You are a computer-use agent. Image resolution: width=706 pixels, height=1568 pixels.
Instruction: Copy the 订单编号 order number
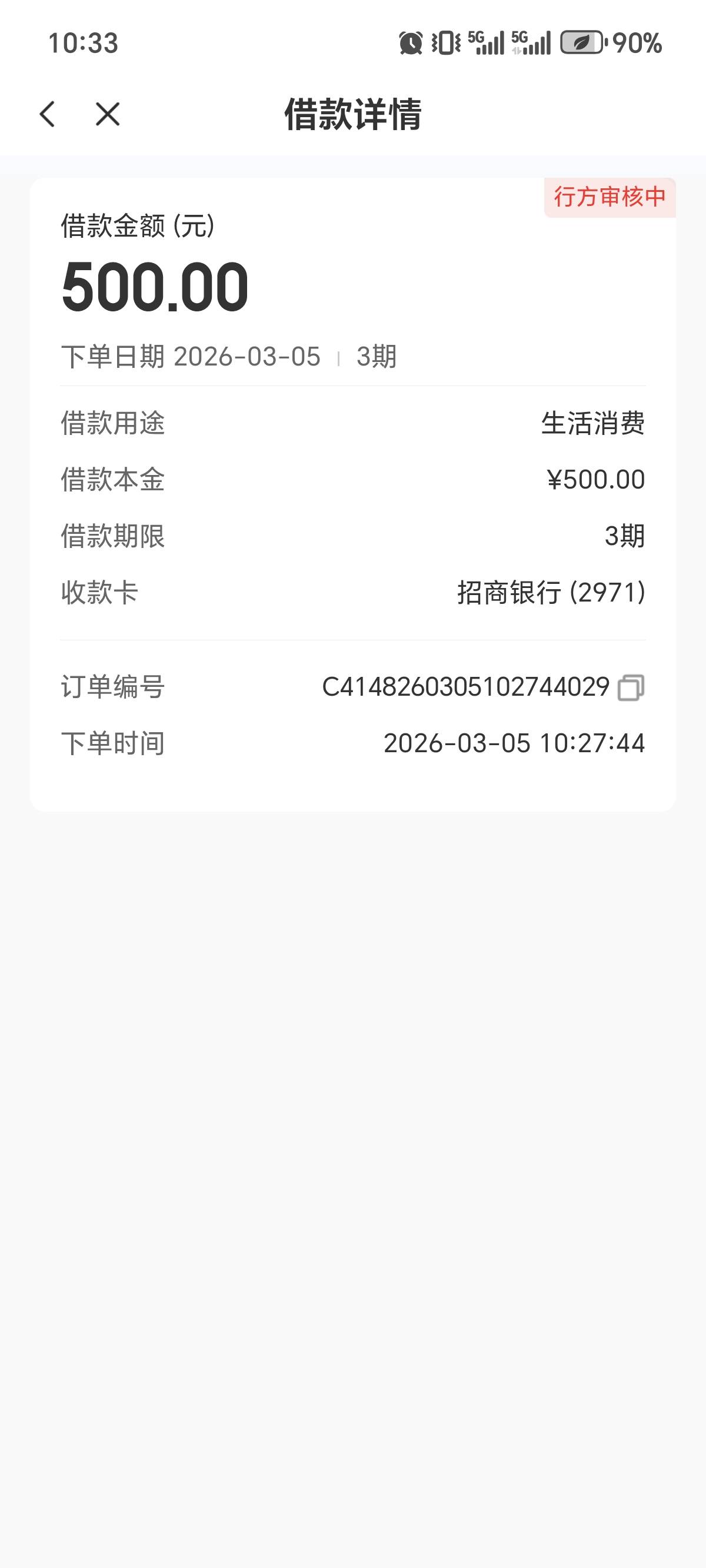631,688
